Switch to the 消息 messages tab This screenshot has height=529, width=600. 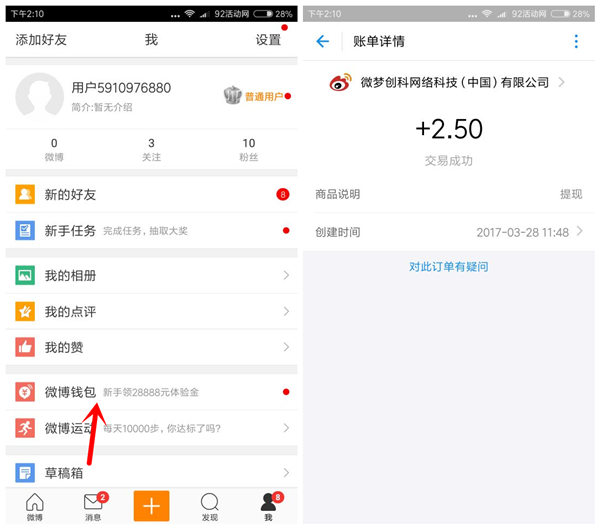[93, 506]
